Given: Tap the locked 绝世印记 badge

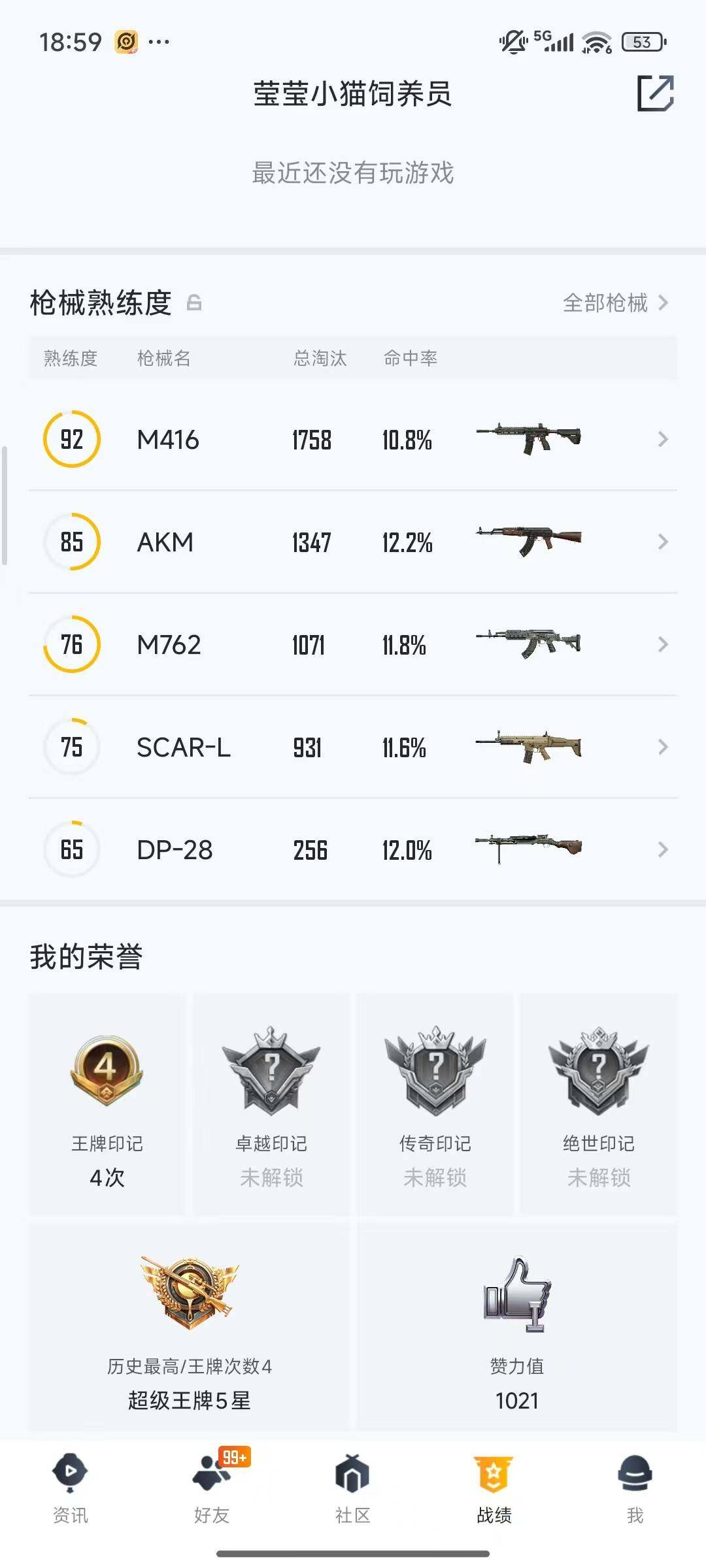Looking at the screenshot, I should 598,1071.
